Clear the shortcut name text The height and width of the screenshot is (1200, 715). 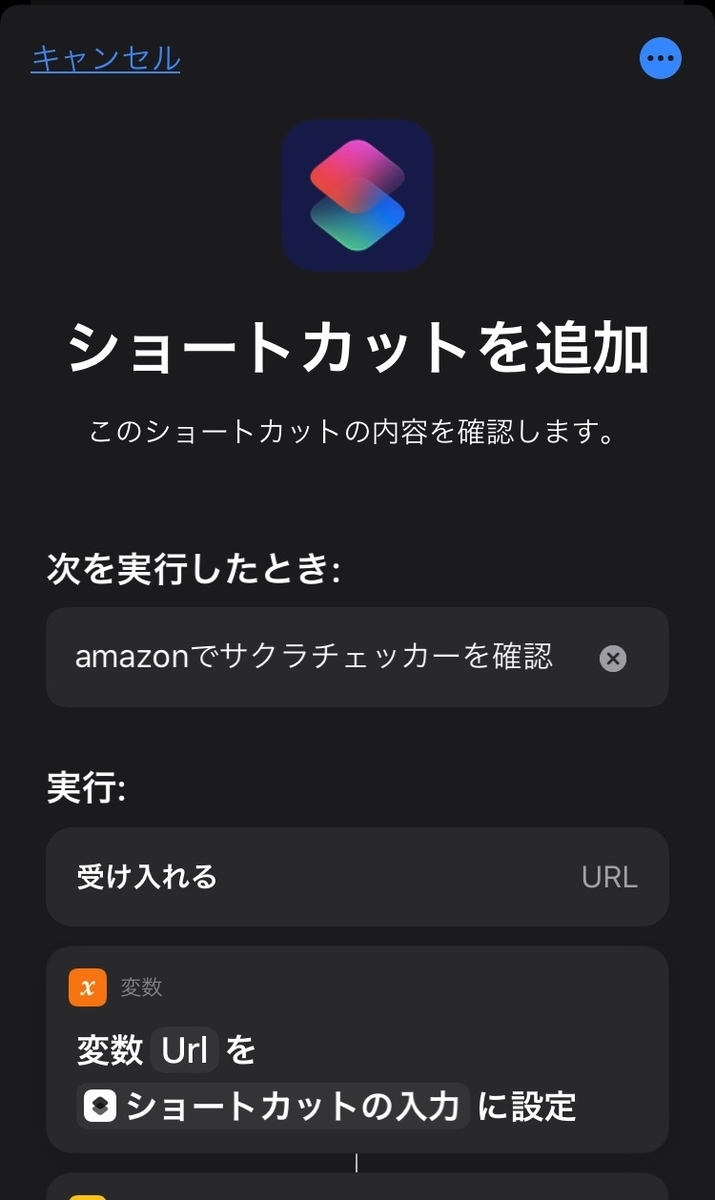click(613, 658)
